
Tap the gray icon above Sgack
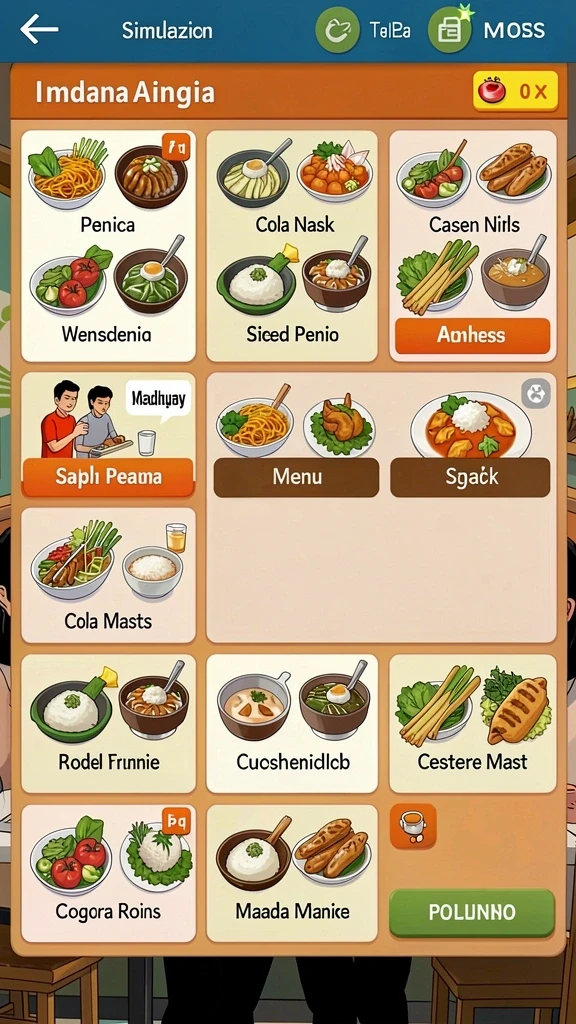click(536, 394)
